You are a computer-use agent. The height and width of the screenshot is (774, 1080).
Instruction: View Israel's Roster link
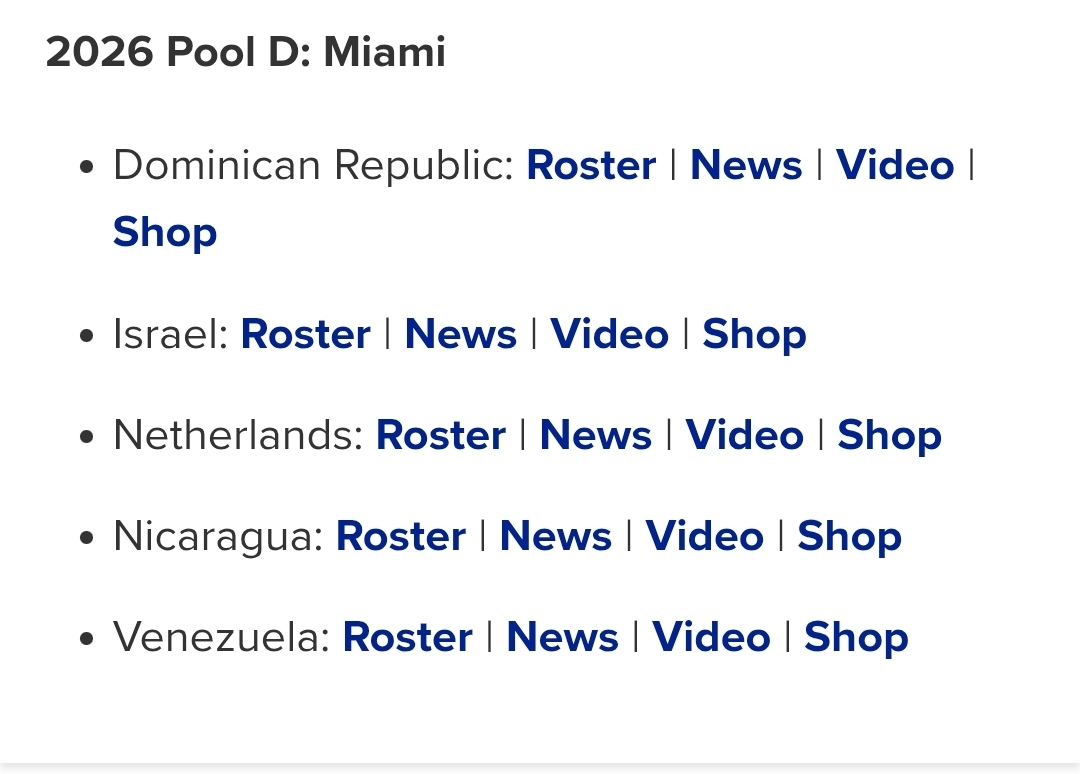click(x=305, y=334)
